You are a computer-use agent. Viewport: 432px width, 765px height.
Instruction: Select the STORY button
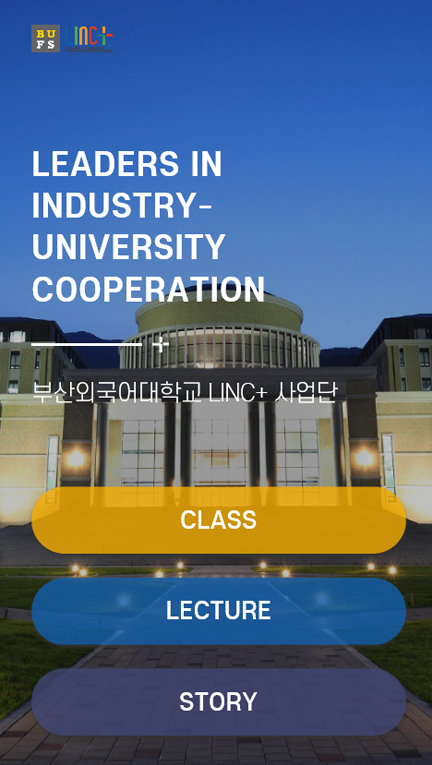[218, 702]
